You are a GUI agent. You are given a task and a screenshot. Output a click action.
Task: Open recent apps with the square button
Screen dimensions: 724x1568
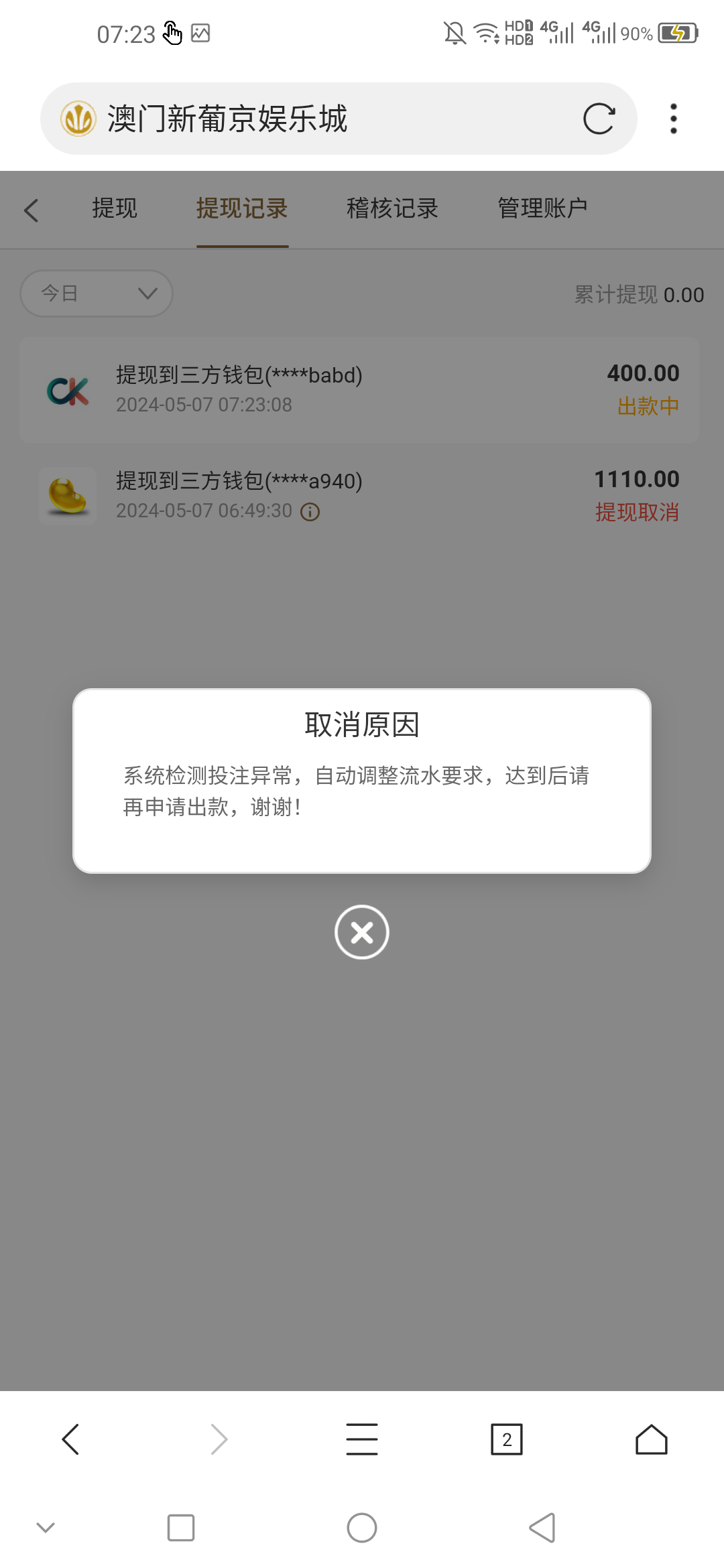click(x=181, y=1528)
